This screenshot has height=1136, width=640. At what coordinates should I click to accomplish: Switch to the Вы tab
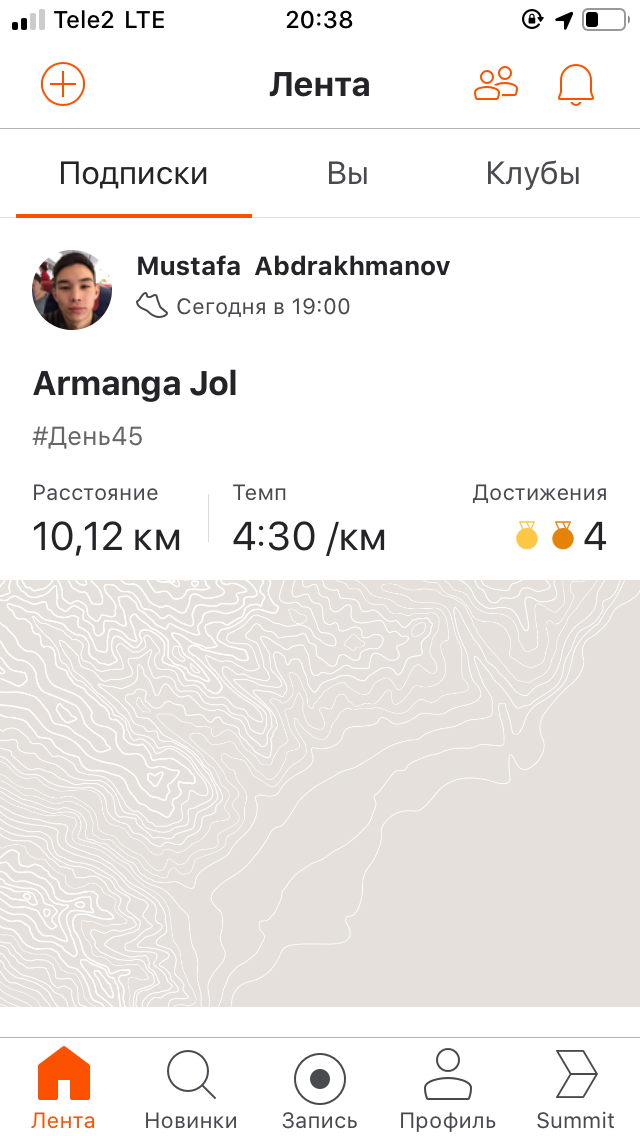pyautogui.click(x=348, y=174)
